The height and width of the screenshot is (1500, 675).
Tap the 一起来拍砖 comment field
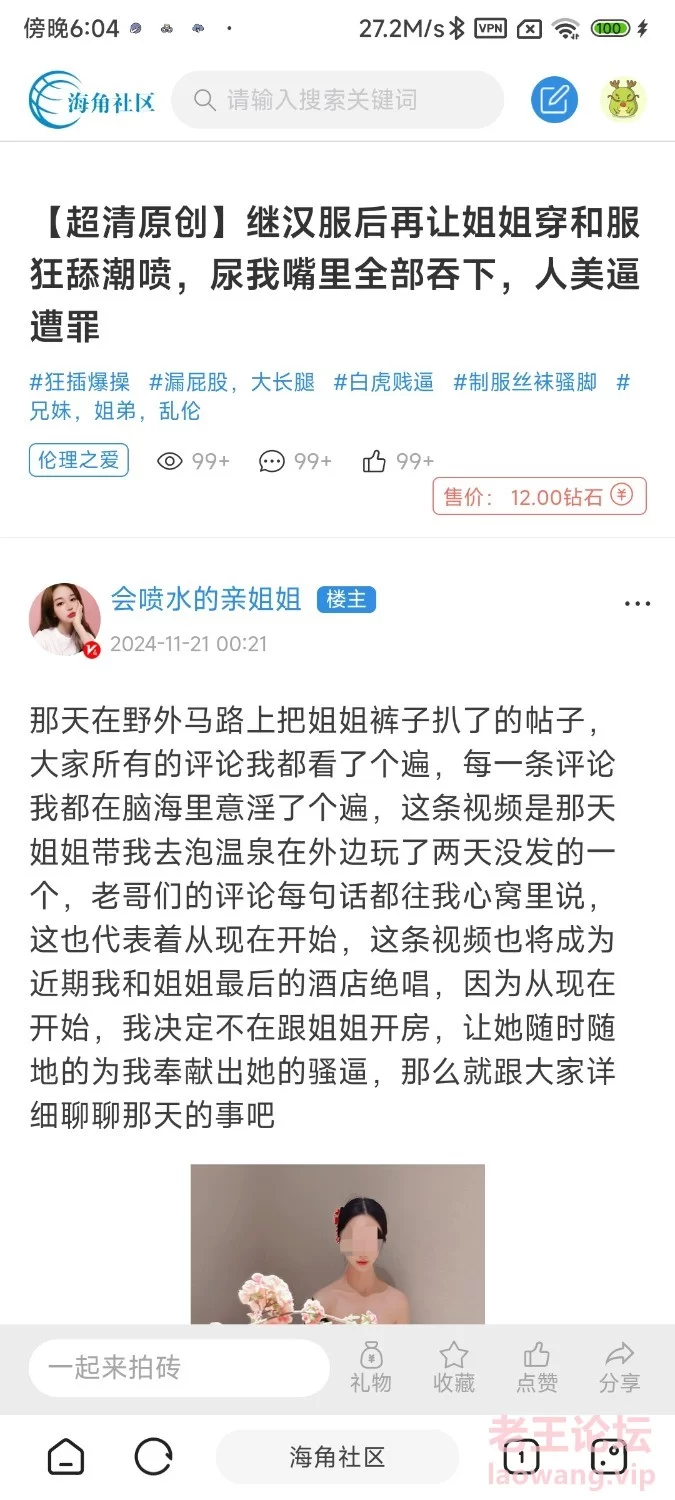pyautogui.click(x=178, y=1368)
